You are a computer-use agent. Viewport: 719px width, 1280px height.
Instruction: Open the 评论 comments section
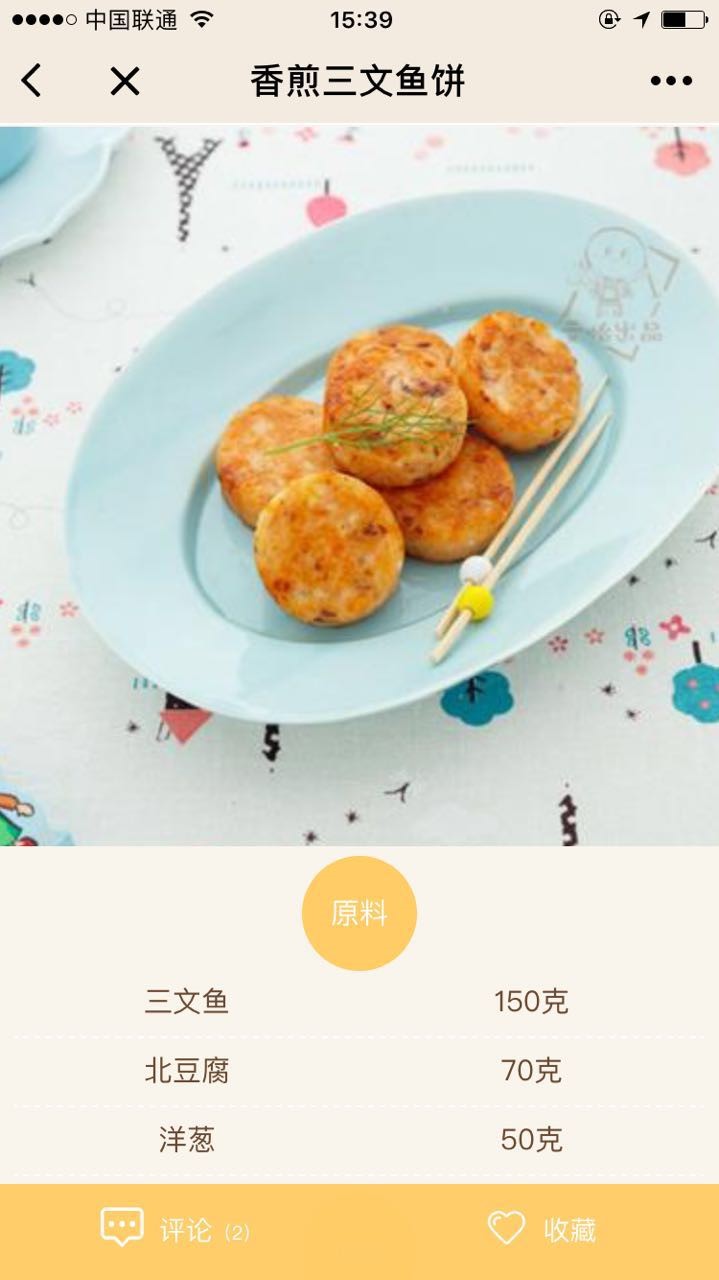[175, 1229]
